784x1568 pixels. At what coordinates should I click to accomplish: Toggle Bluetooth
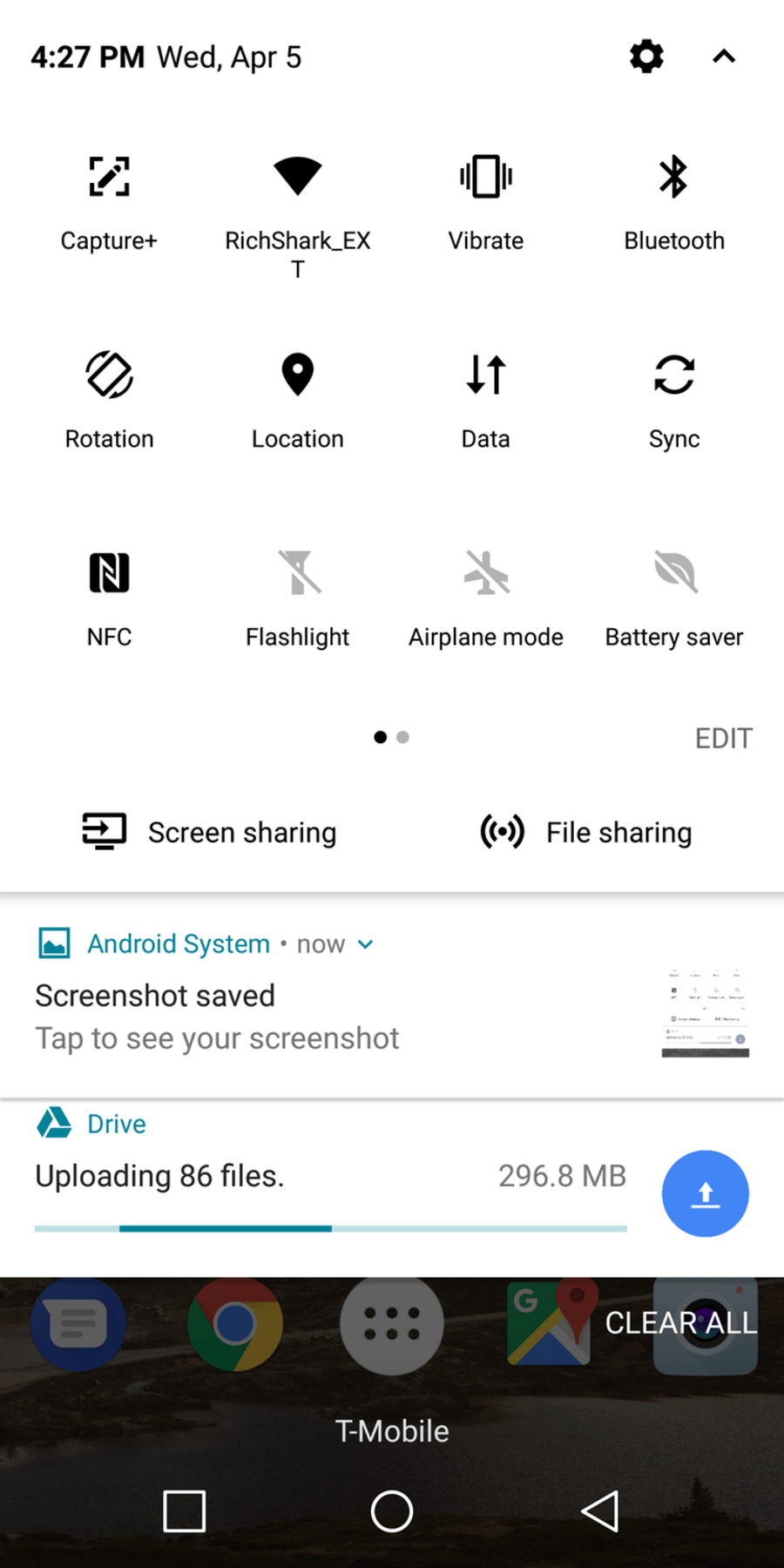click(674, 204)
